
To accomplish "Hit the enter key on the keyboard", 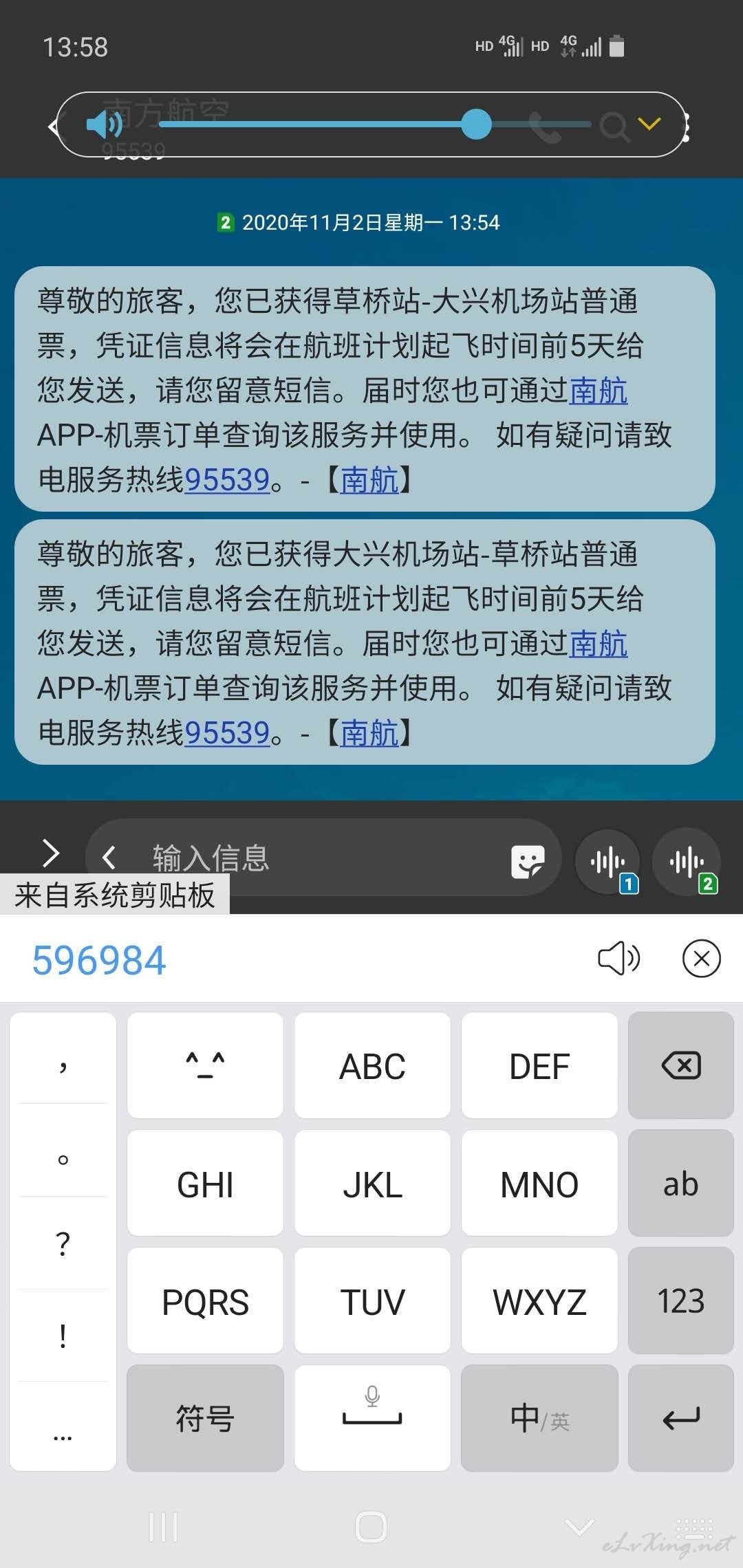I will (x=681, y=1418).
